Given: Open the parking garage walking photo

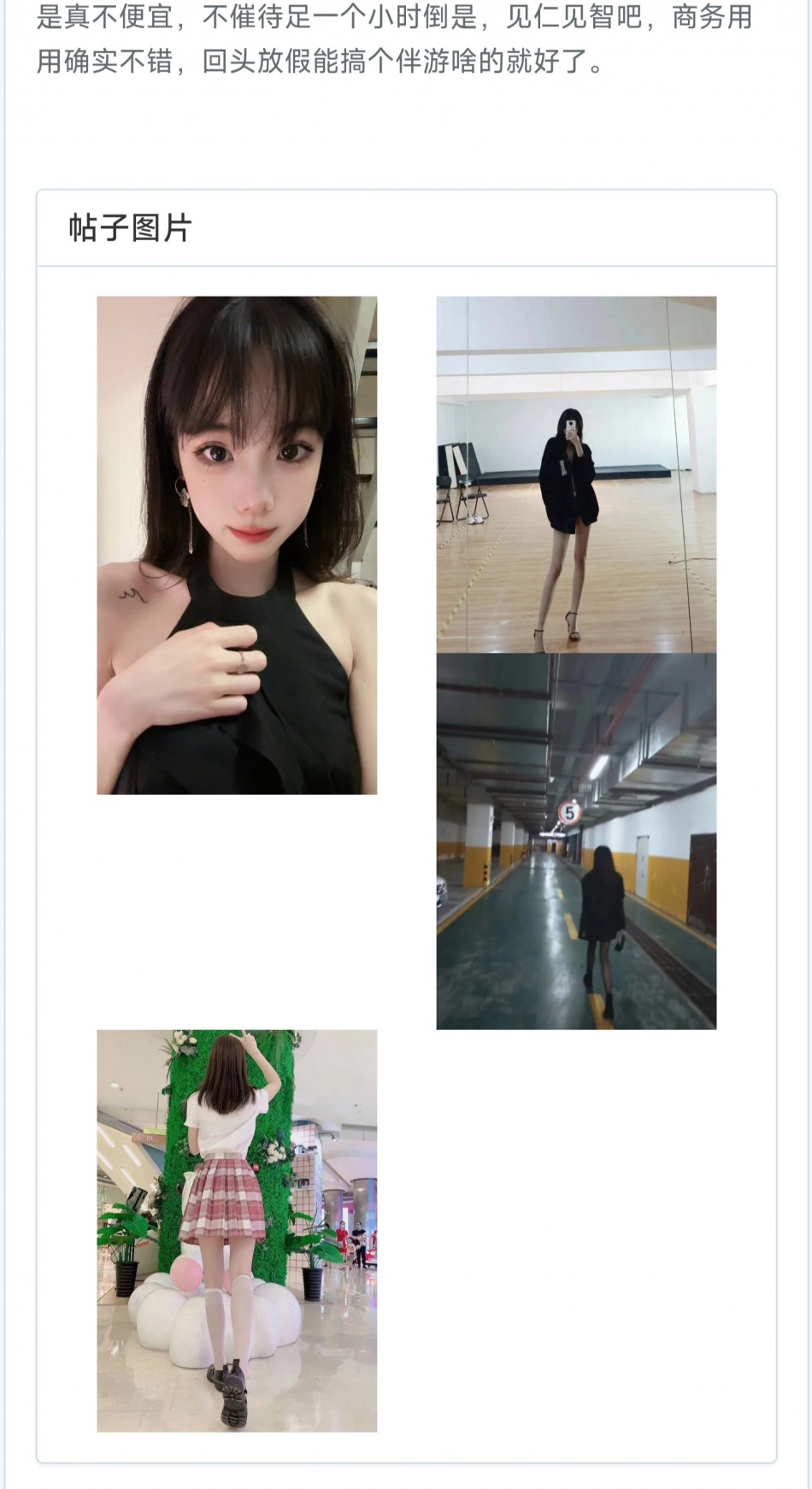Looking at the screenshot, I should coord(576,841).
